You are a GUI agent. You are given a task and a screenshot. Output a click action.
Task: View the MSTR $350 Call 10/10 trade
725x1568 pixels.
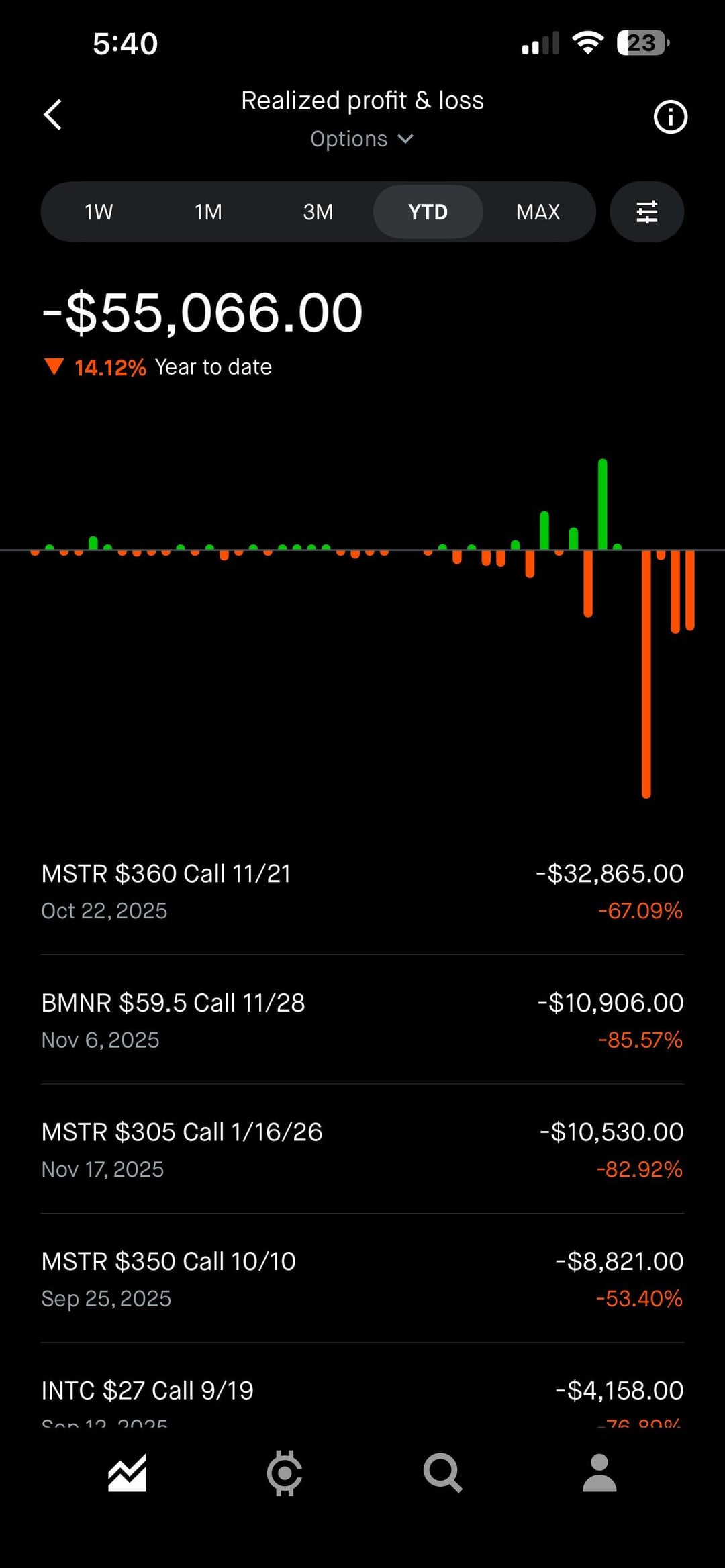tap(362, 1279)
